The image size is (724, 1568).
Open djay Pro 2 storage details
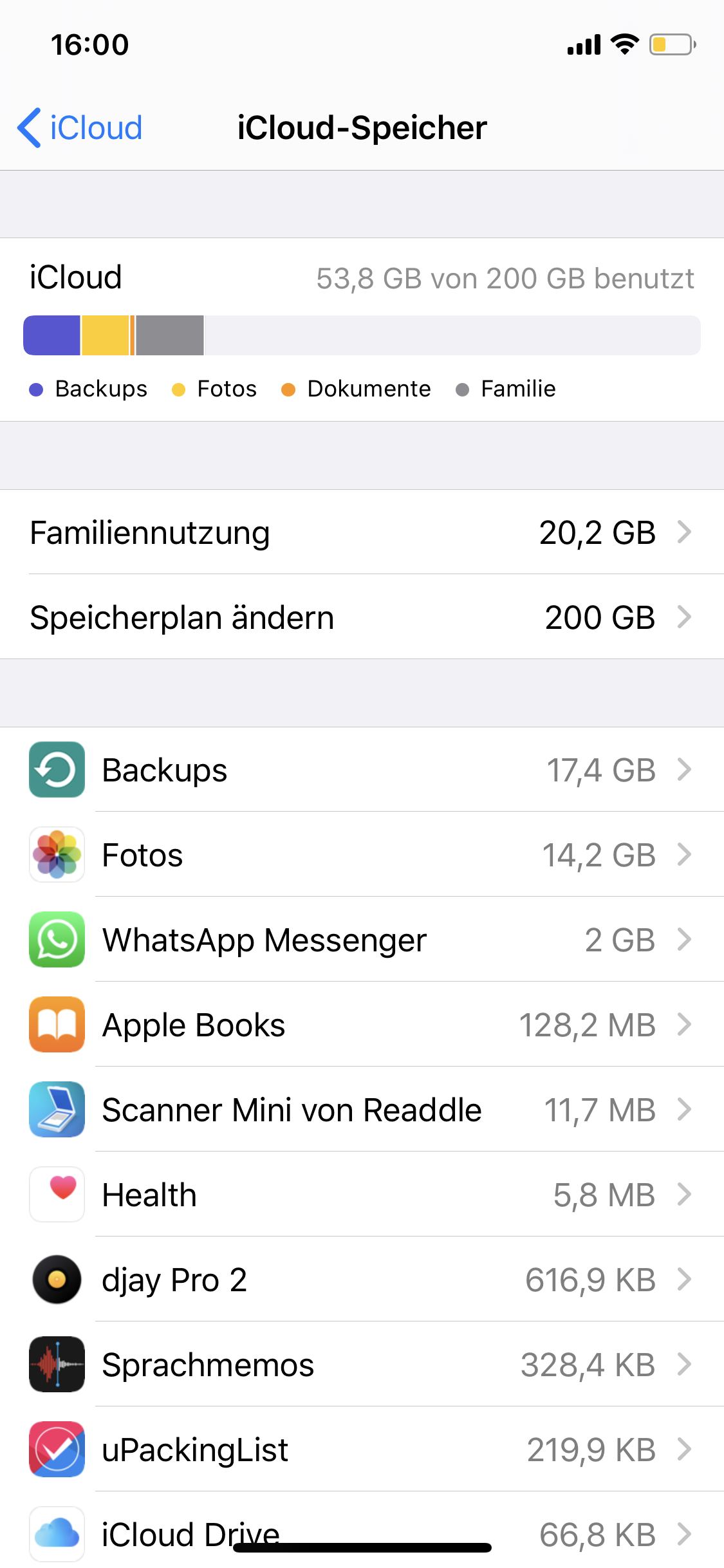[362, 1280]
